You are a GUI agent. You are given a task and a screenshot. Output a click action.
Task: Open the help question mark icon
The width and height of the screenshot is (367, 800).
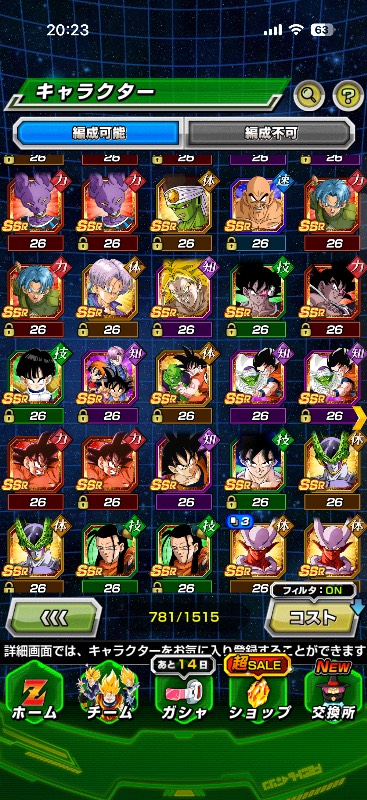[x=348, y=94]
